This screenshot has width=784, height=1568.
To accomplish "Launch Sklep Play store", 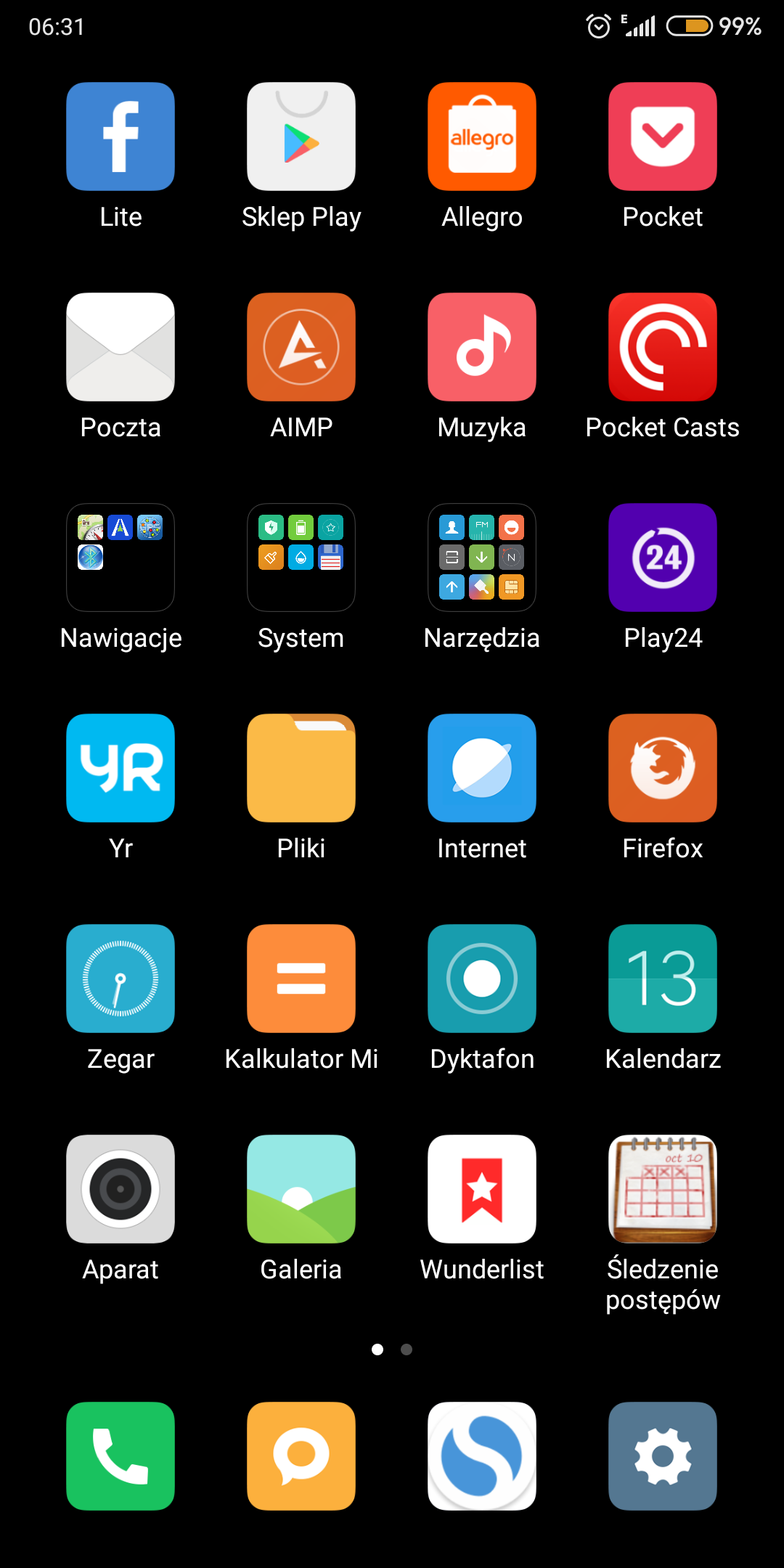I will click(301, 136).
